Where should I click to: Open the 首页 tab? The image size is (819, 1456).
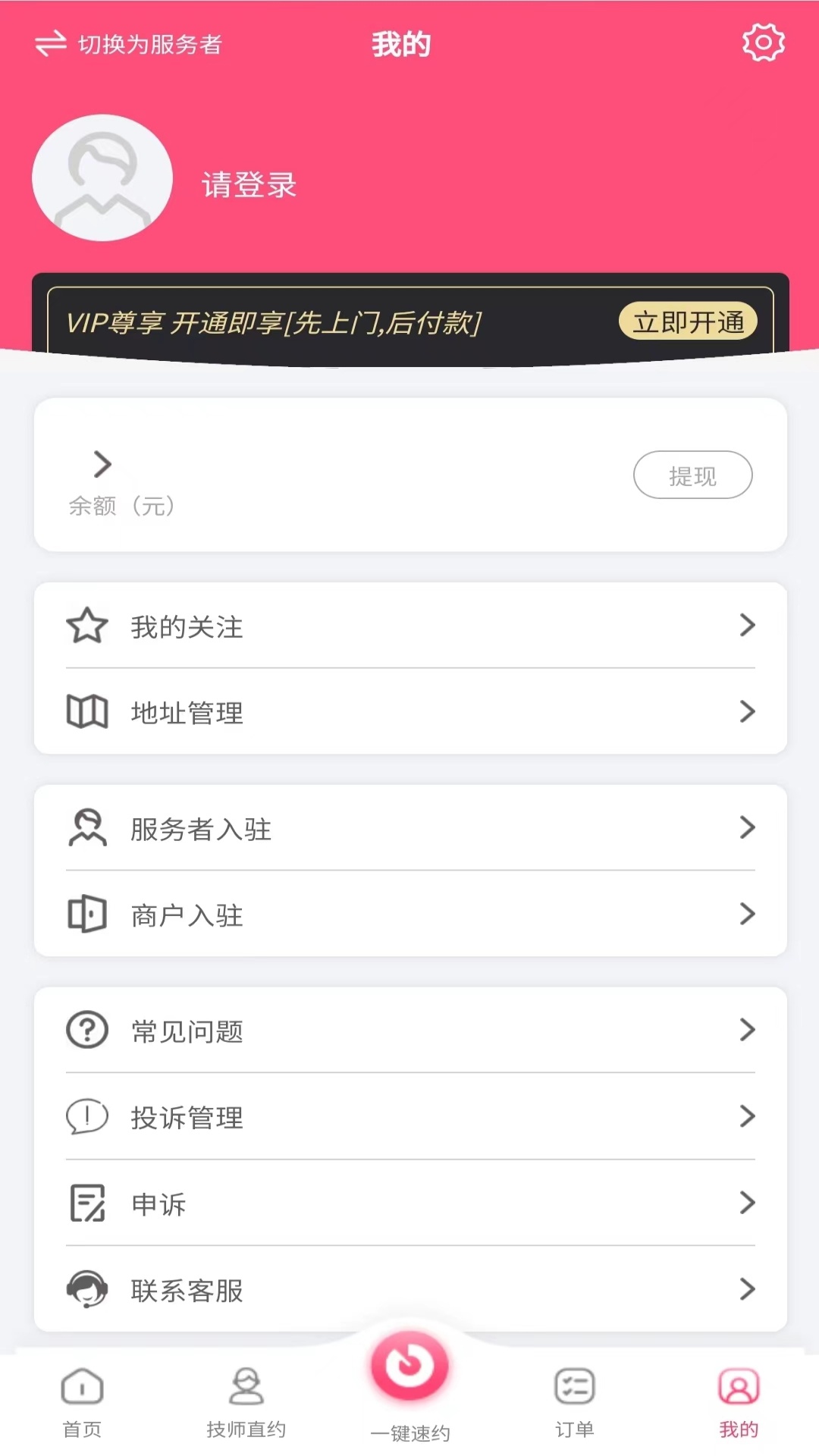pos(82,1399)
